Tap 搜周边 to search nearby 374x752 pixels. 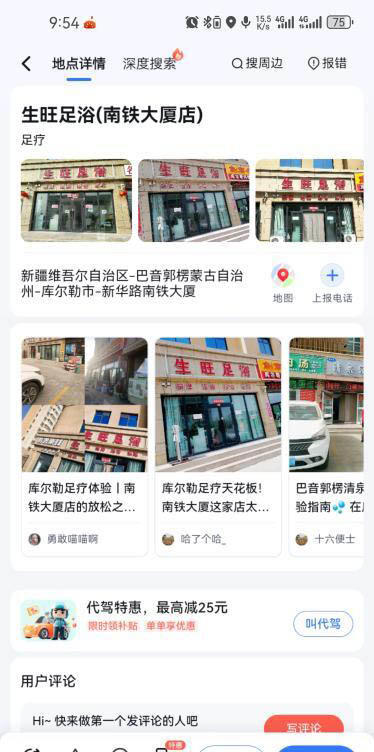257,63
